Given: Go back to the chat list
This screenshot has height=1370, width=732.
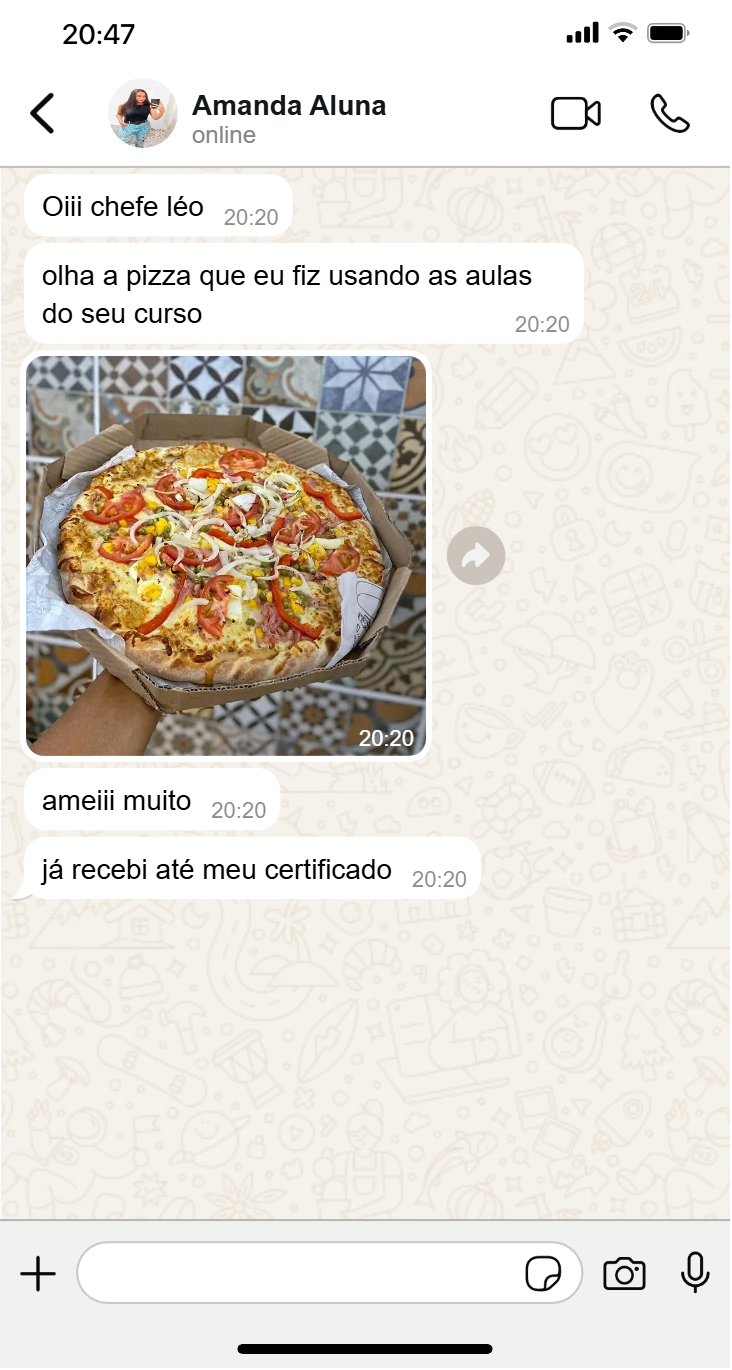Looking at the screenshot, I should tap(42, 114).
